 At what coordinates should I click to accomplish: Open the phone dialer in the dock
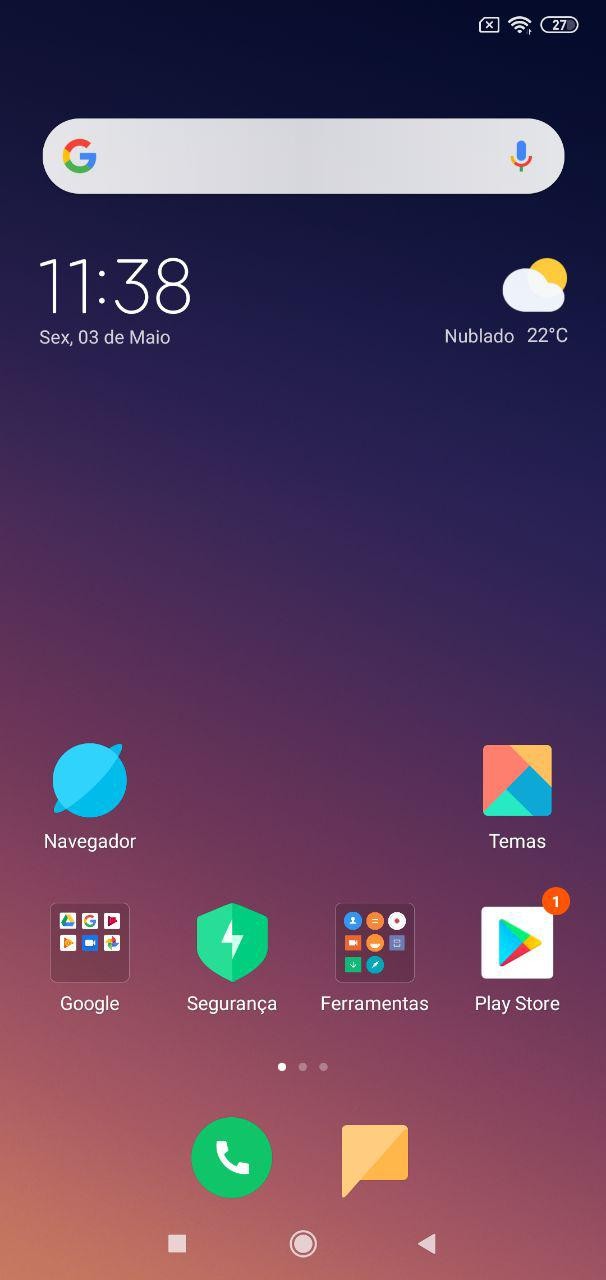click(232, 1158)
